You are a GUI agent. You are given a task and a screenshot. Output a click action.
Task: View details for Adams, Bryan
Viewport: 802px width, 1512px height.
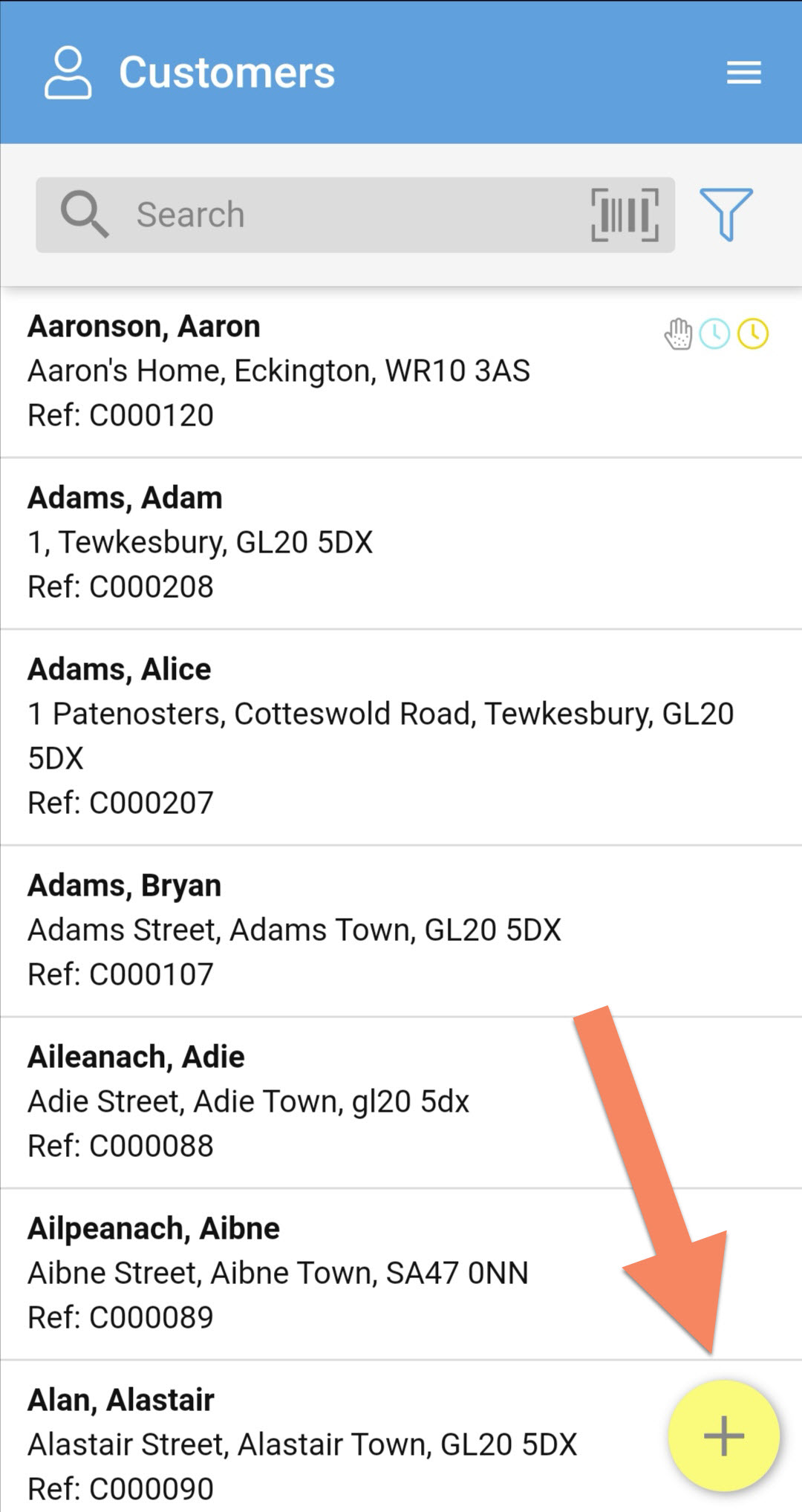pyautogui.click(x=401, y=931)
